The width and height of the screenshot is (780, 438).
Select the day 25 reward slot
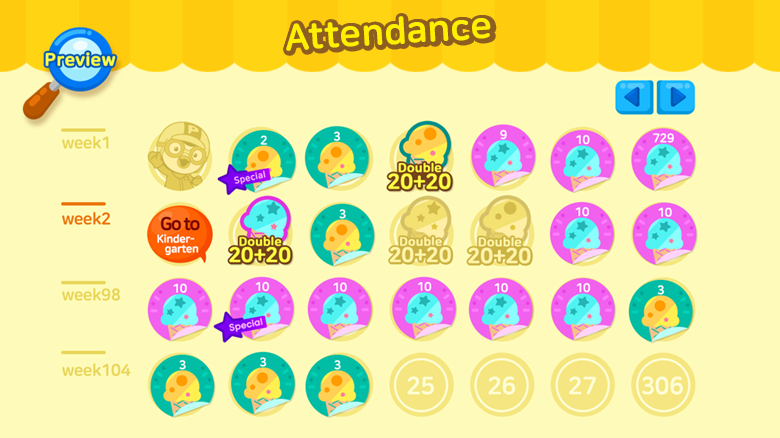point(421,386)
